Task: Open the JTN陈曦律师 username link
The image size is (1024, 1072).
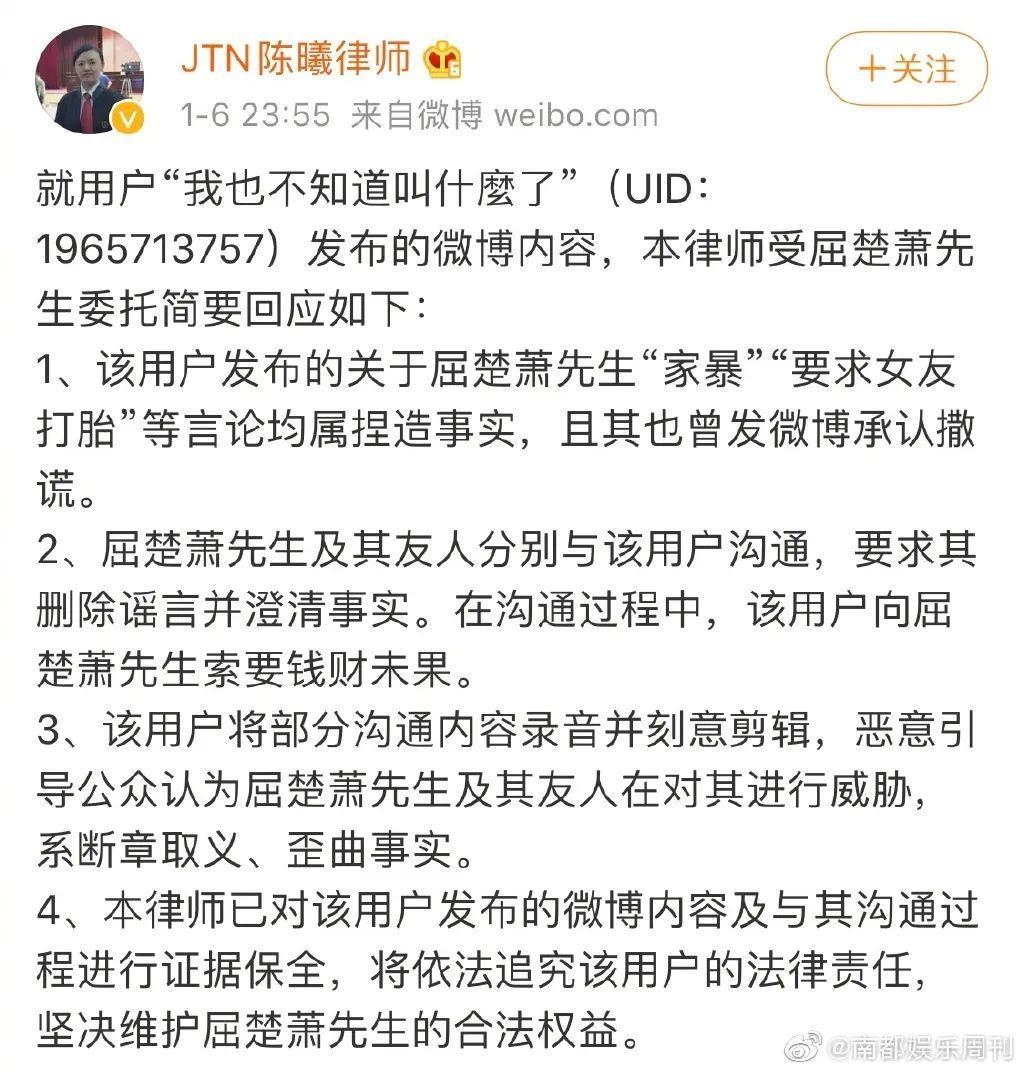Action: pyautogui.click(x=296, y=59)
